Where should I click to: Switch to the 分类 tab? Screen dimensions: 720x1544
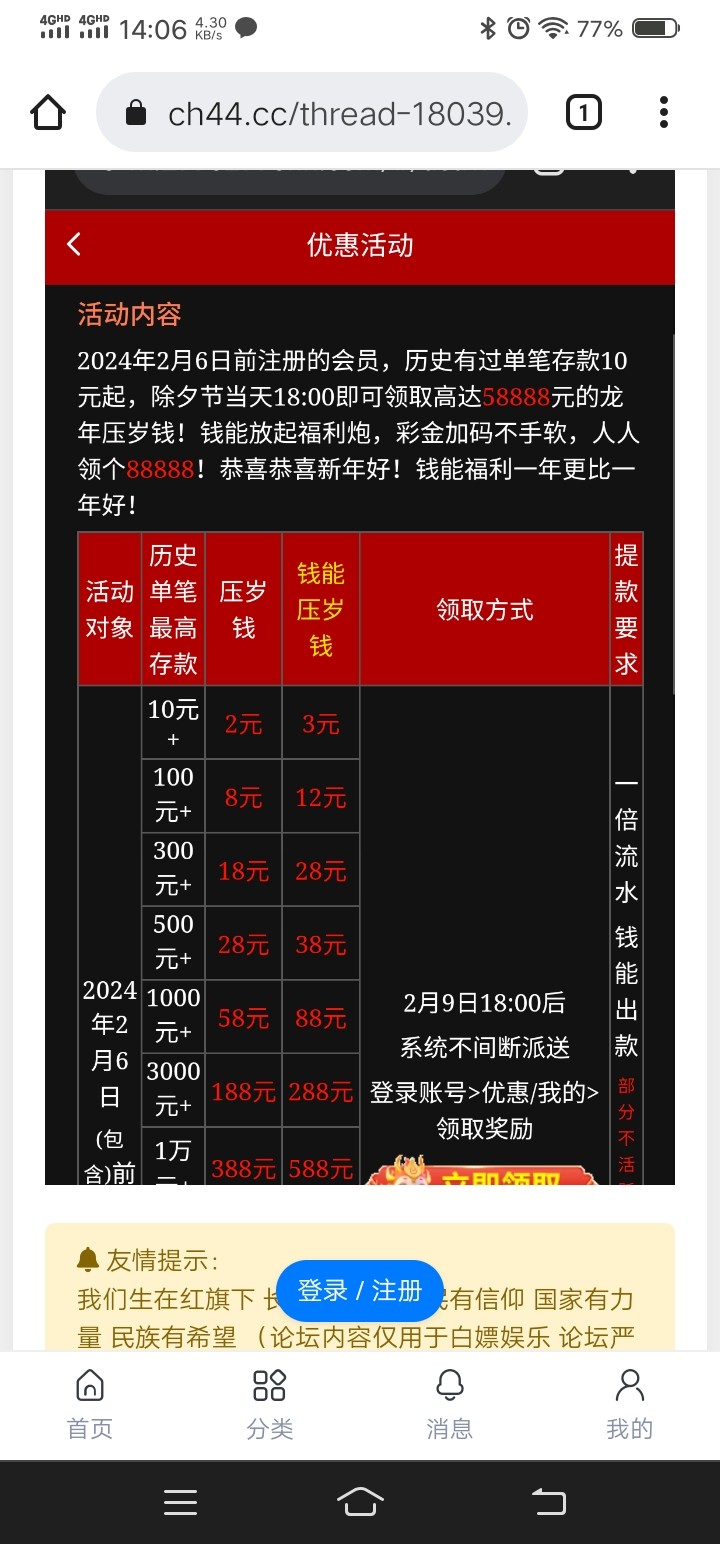pos(270,1404)
